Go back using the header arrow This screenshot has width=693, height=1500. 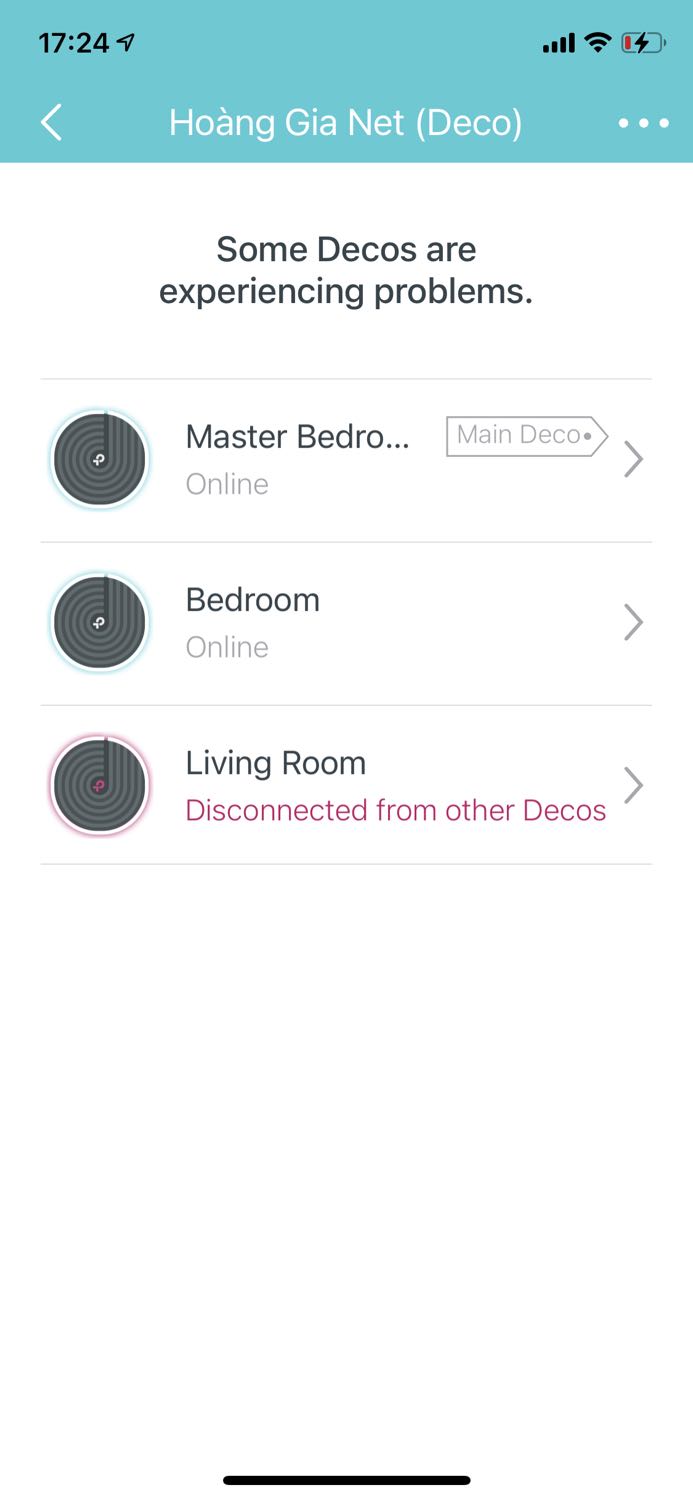(x=52, y=123)
